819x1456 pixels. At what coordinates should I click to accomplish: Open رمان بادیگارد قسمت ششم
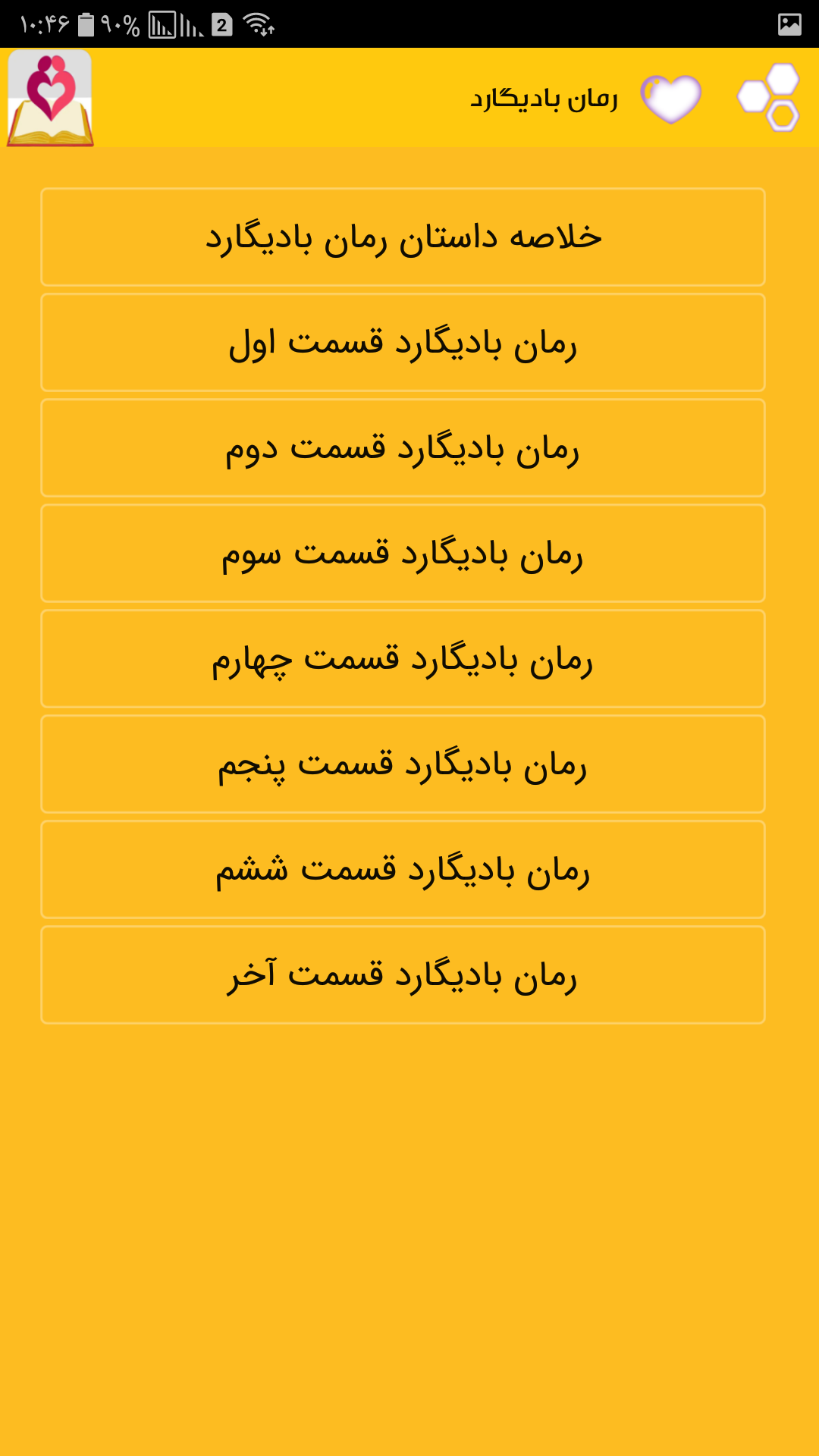tap(403, 870)
